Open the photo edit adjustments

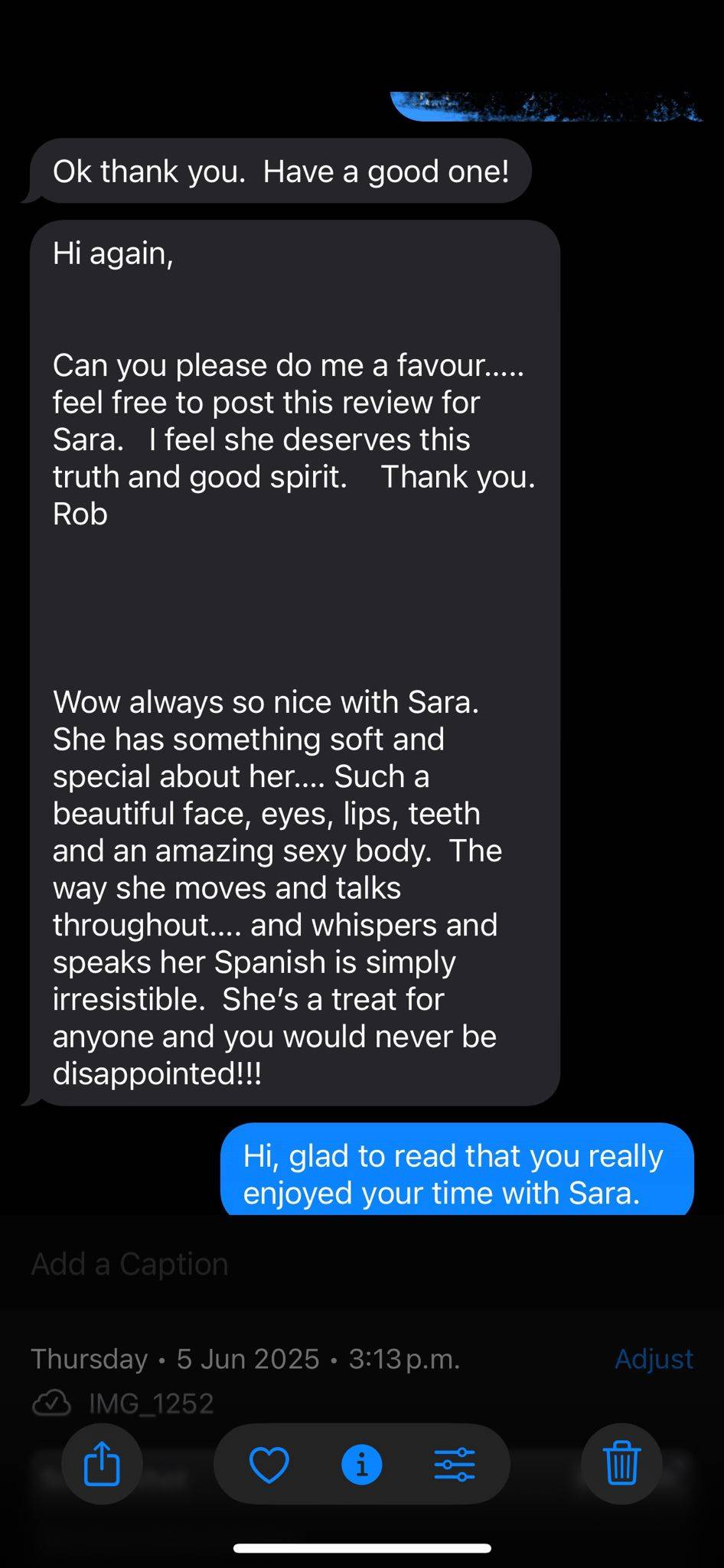[455, 1464]
